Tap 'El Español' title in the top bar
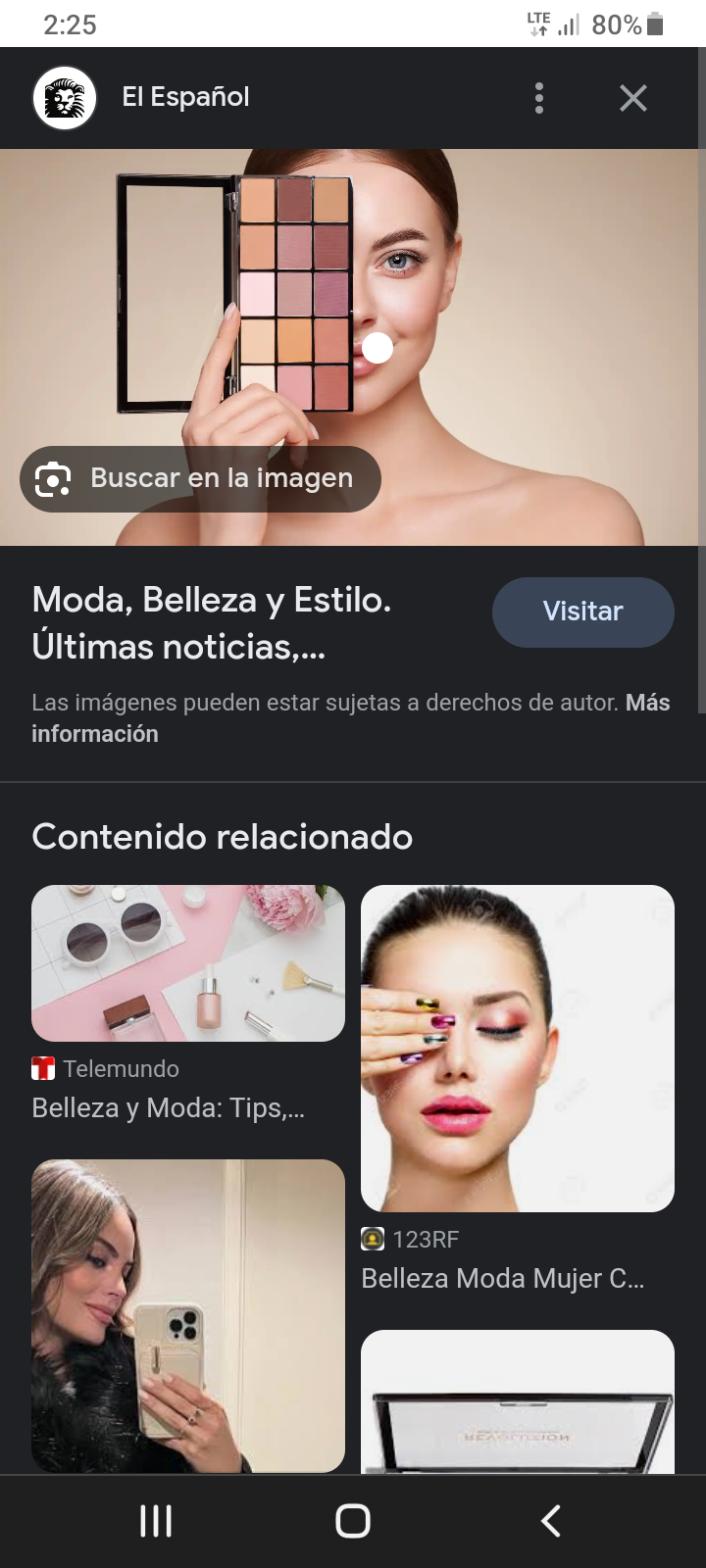This screenshot has height=1568, width=706. coord(184,97)
